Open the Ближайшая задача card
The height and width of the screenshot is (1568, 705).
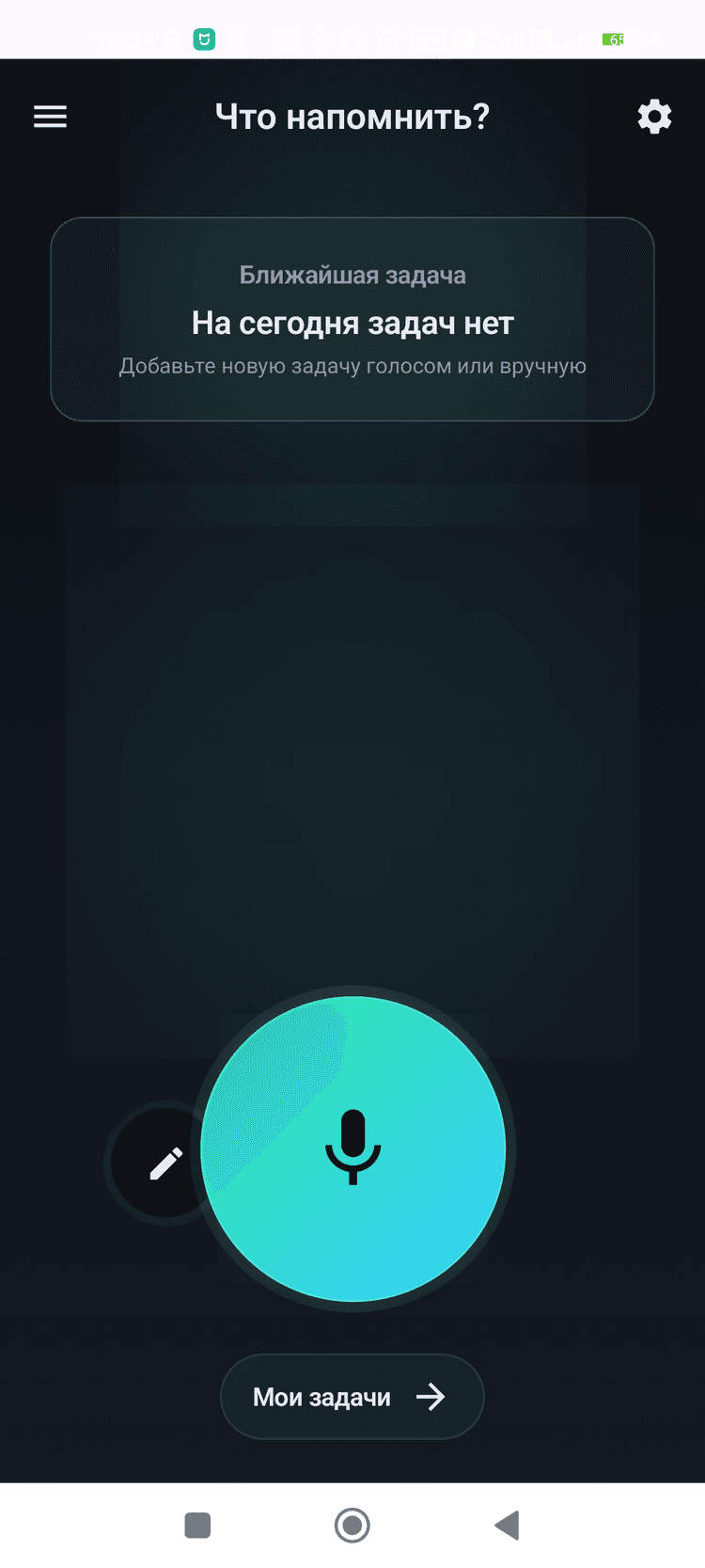[x=352, y=320]
